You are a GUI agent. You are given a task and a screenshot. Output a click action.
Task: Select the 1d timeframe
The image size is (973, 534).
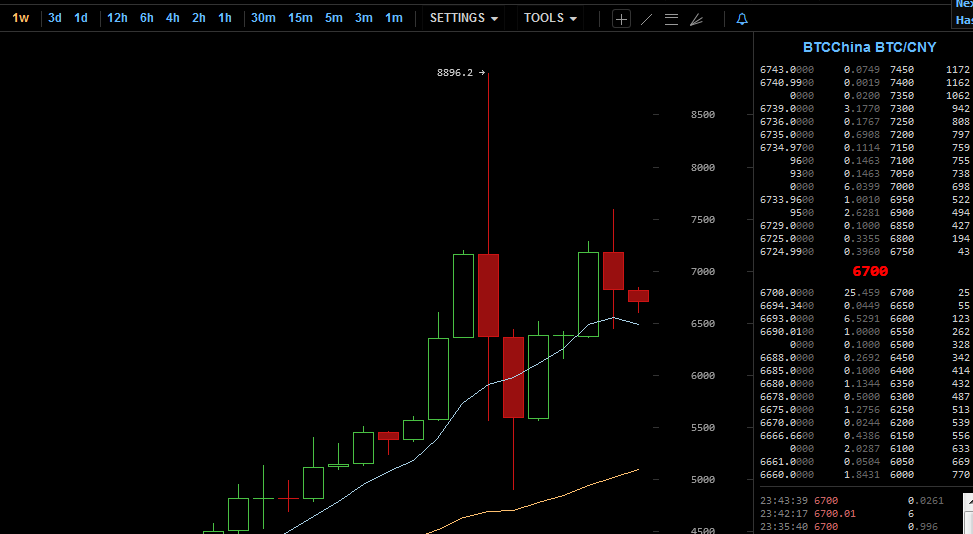(x=81, y=18)
